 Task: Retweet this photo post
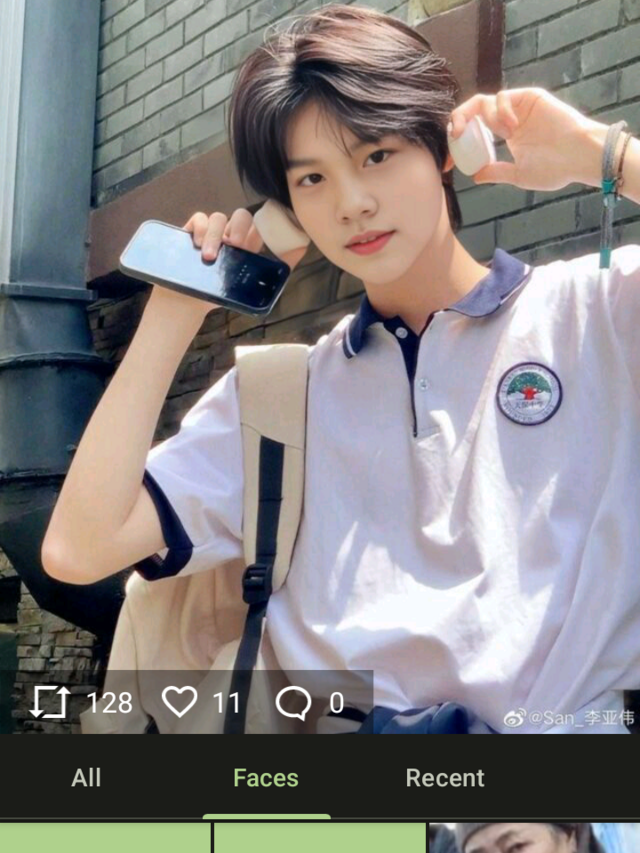click(x=50, y=702)
